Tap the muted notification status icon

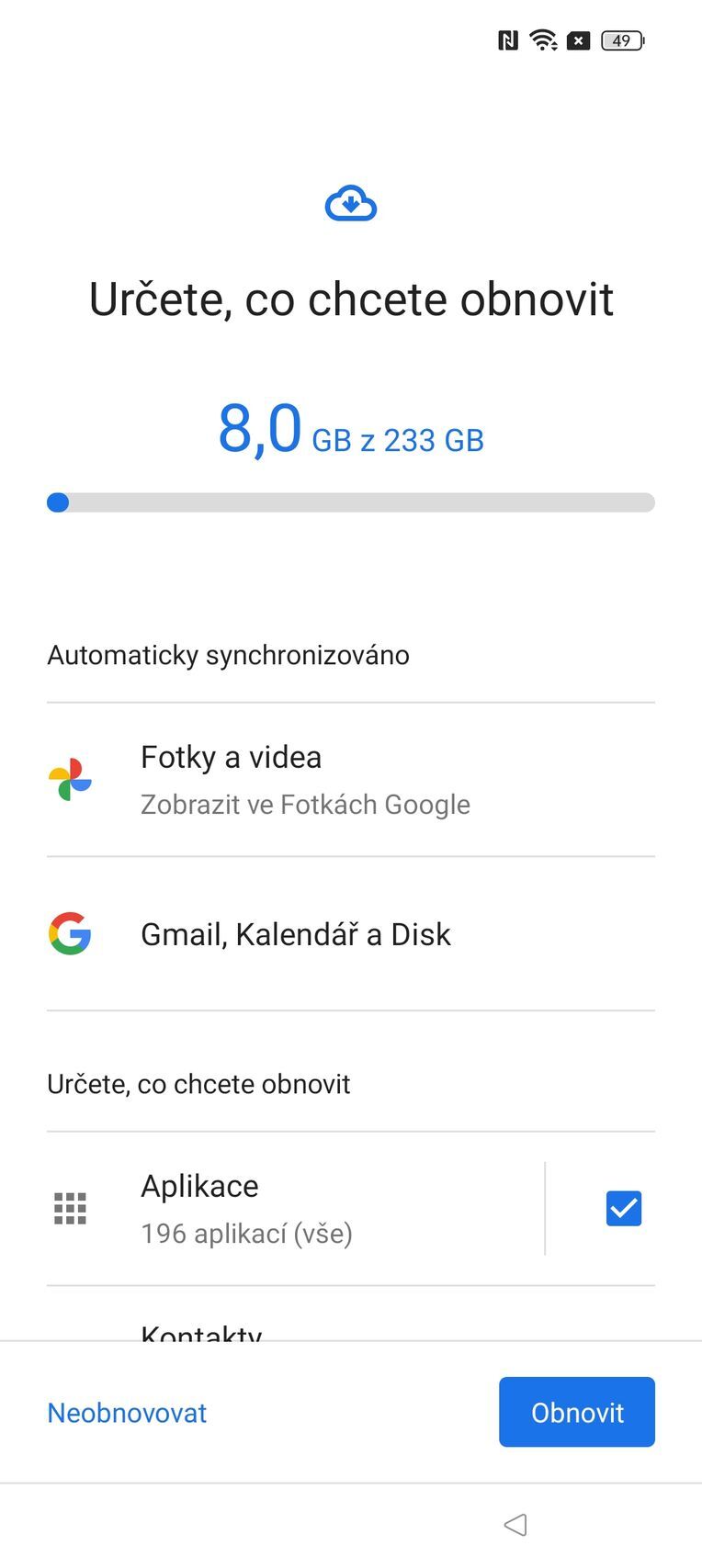point(577,40)
